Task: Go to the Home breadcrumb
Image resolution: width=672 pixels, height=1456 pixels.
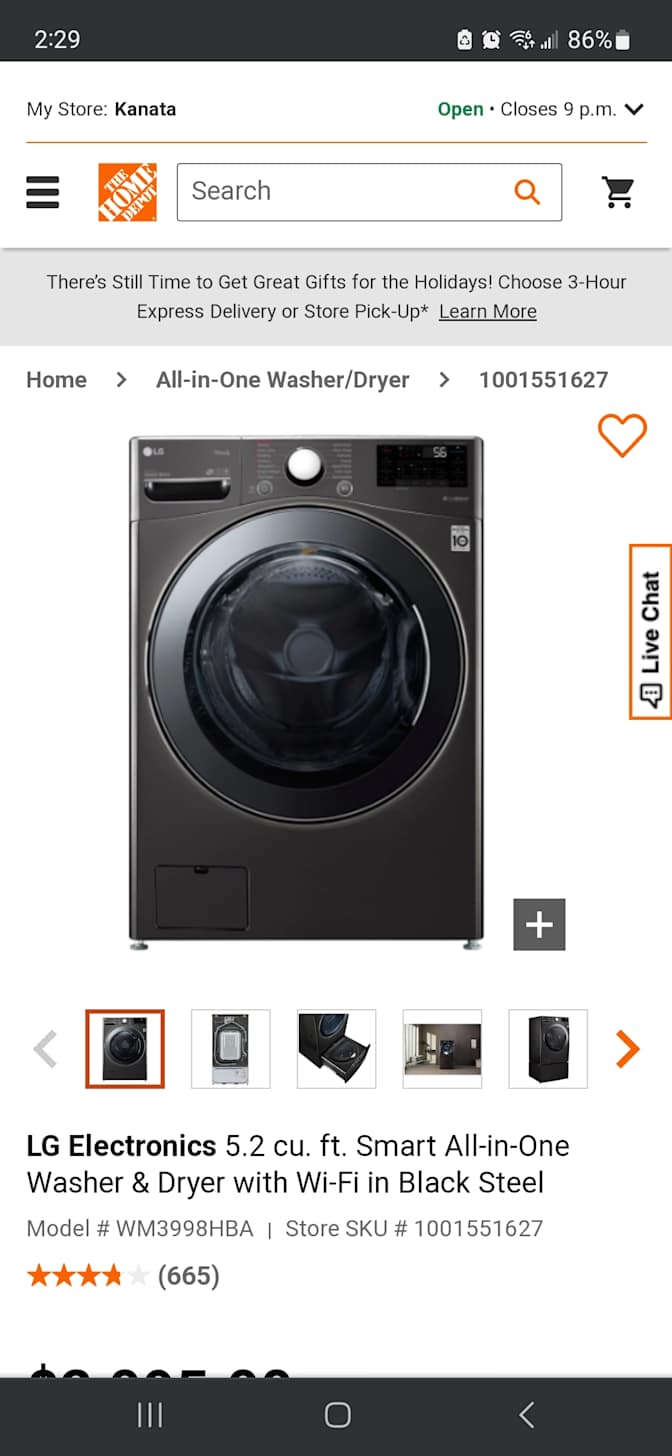Action: coord(56,380)
